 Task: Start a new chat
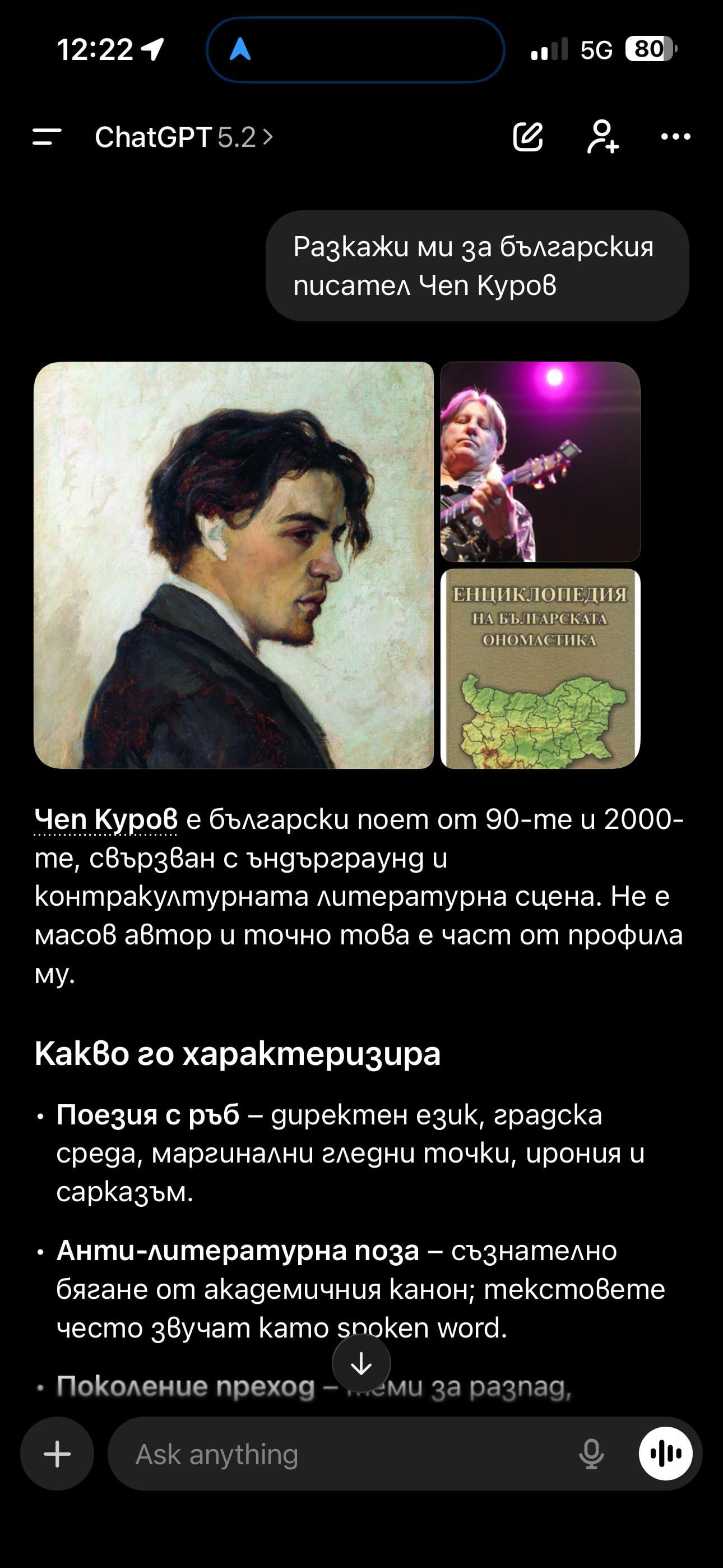[x=527, y=137]
